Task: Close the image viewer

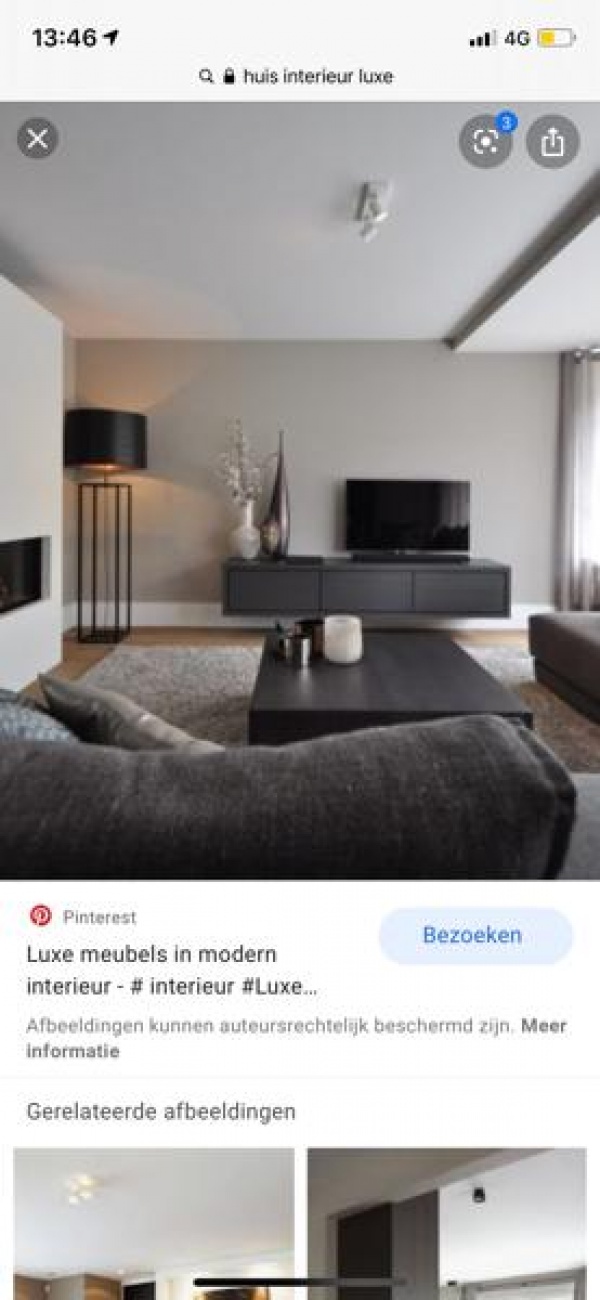Action: coord(37,139)
